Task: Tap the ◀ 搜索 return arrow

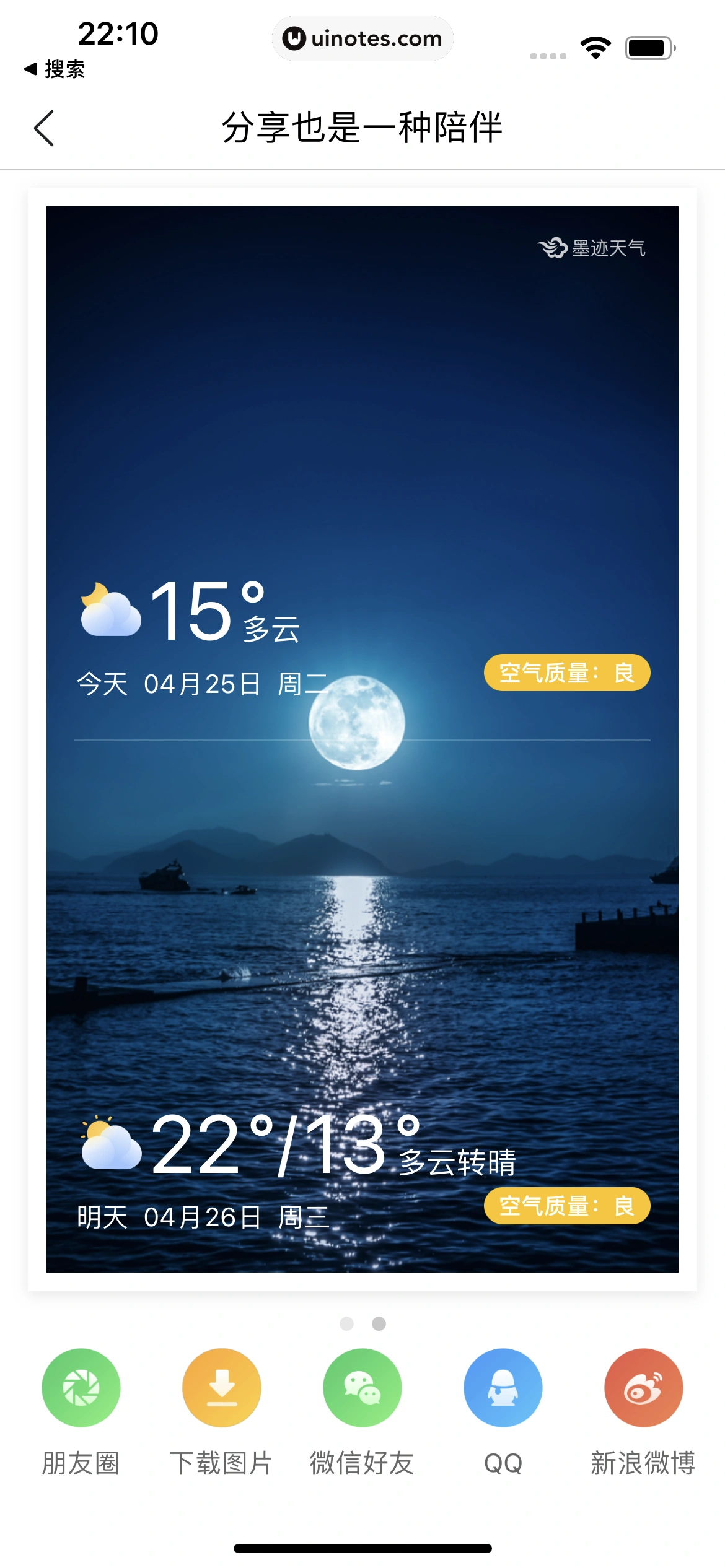Action: (54, 69)
